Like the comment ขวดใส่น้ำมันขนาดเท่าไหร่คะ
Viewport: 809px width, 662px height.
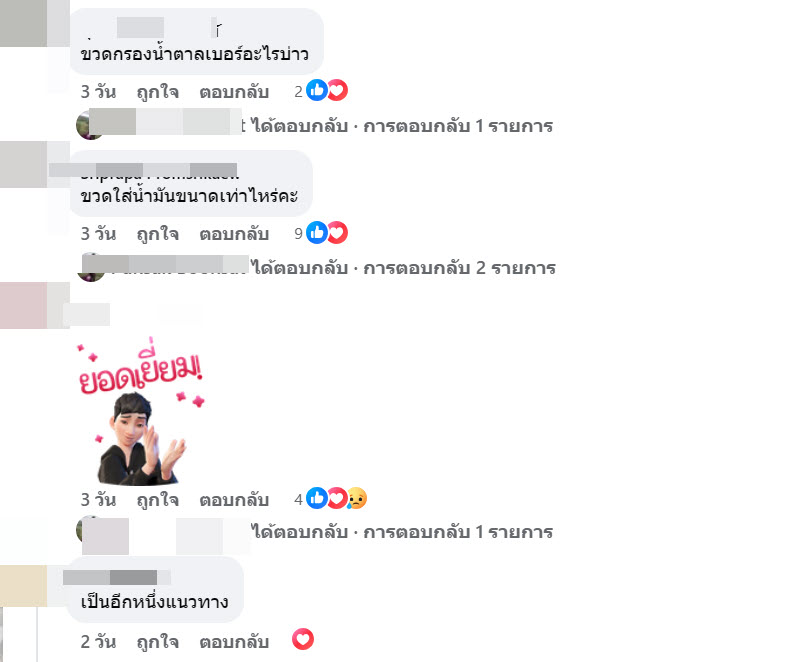[x=157, y=234]
